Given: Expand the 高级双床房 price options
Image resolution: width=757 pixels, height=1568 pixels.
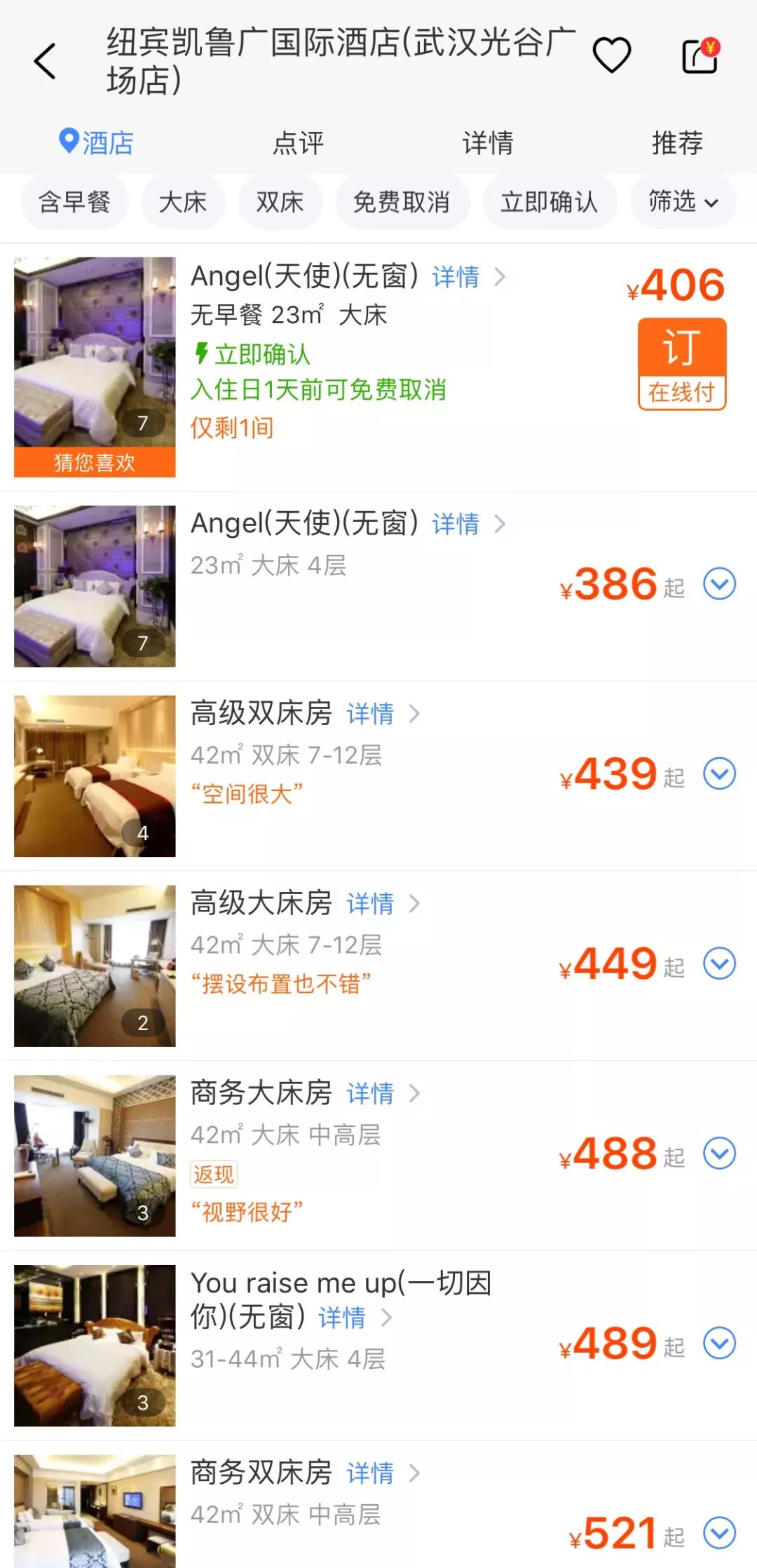Looking at the screenshot, I should click(719, 774).
